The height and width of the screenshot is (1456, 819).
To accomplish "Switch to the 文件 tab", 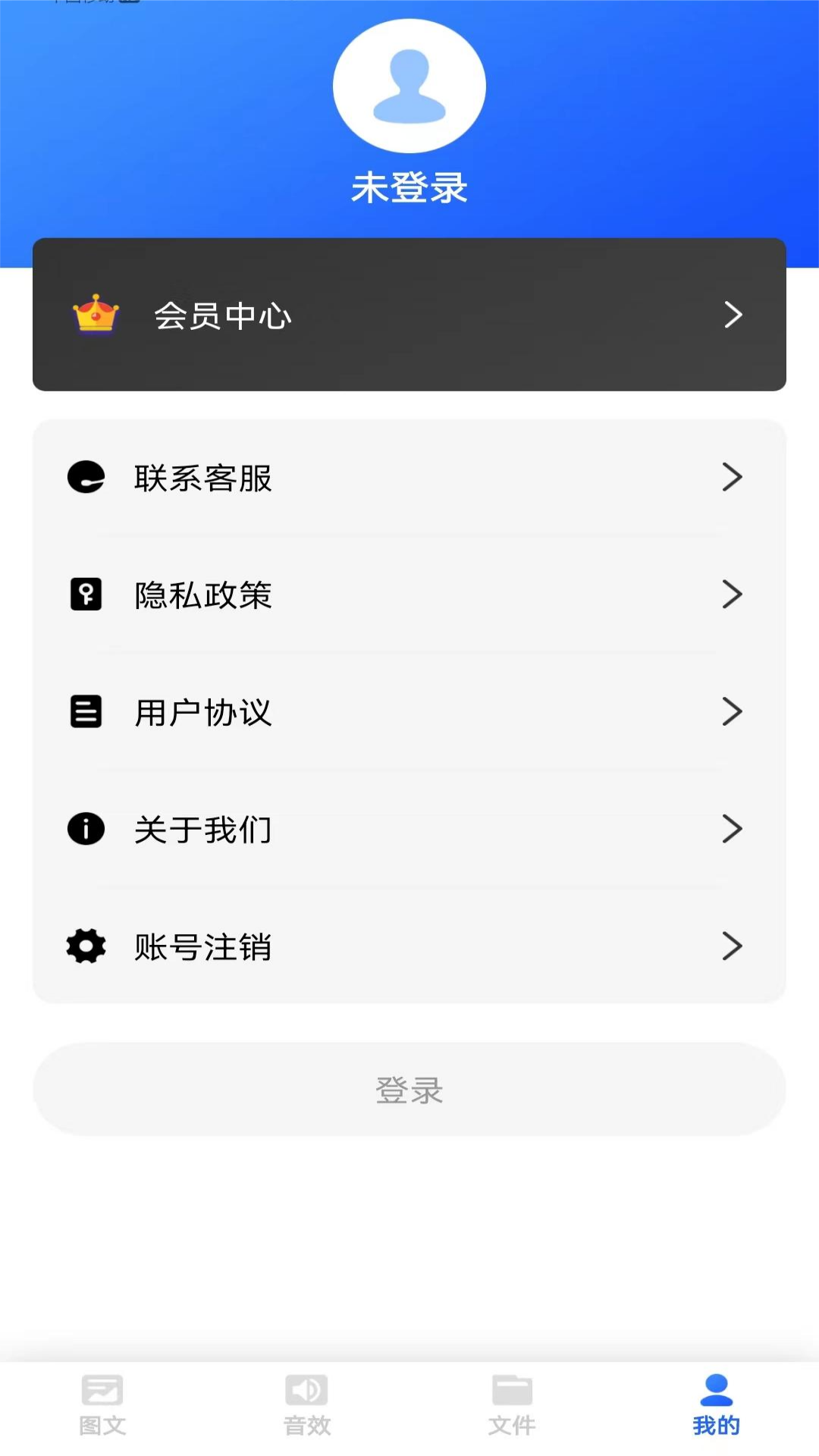I will point(512,1407).
